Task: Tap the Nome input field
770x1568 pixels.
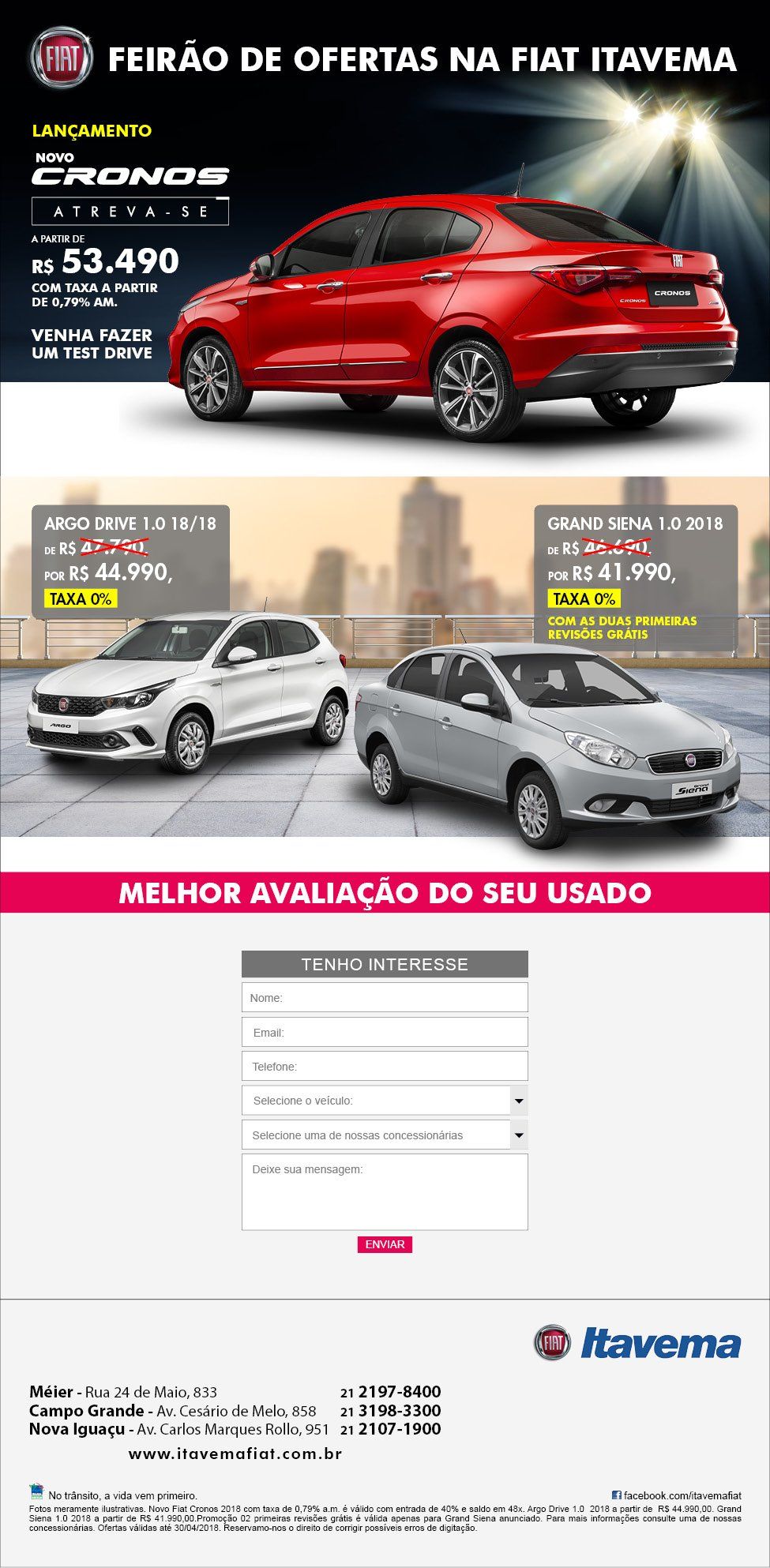Action: (385, 997)
